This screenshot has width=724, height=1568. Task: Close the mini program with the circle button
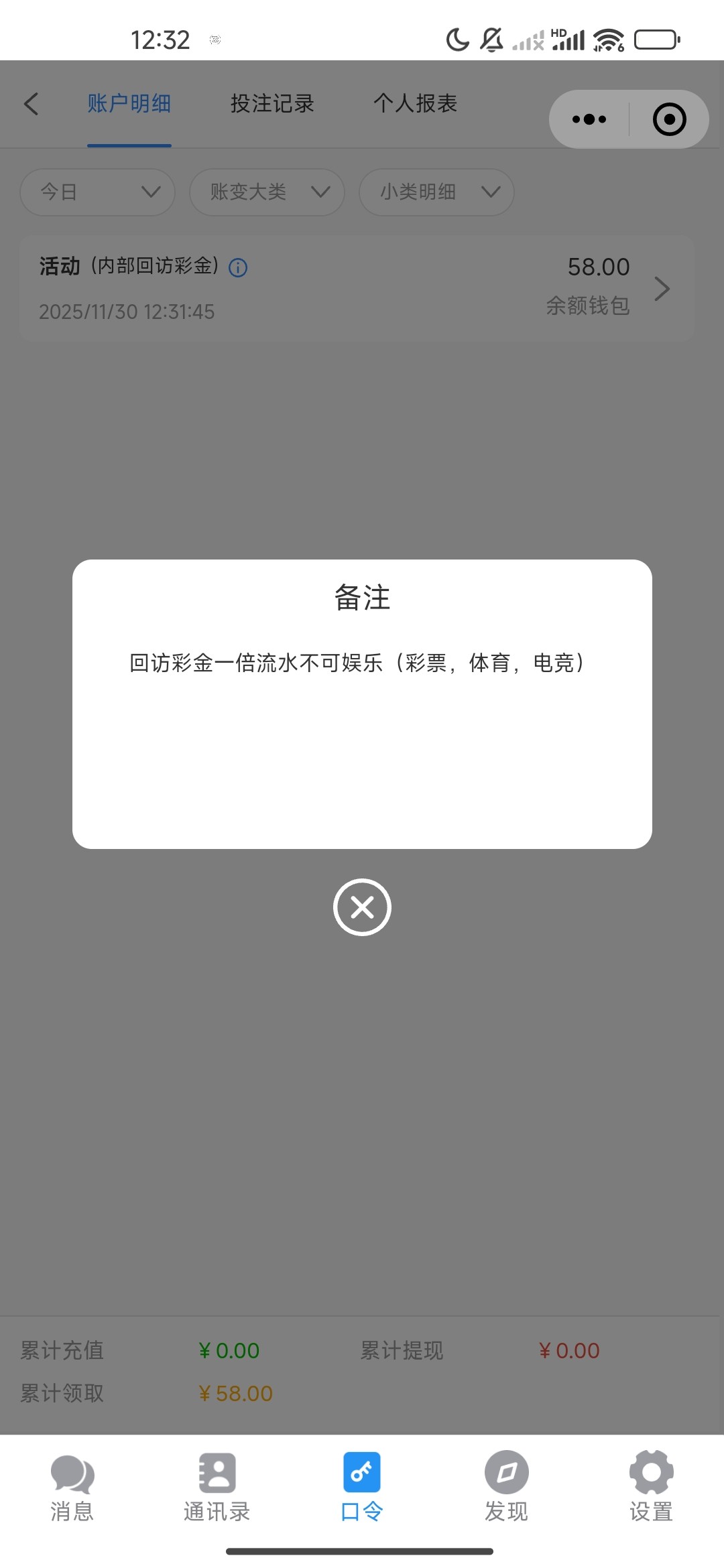(x=669, y=119)
